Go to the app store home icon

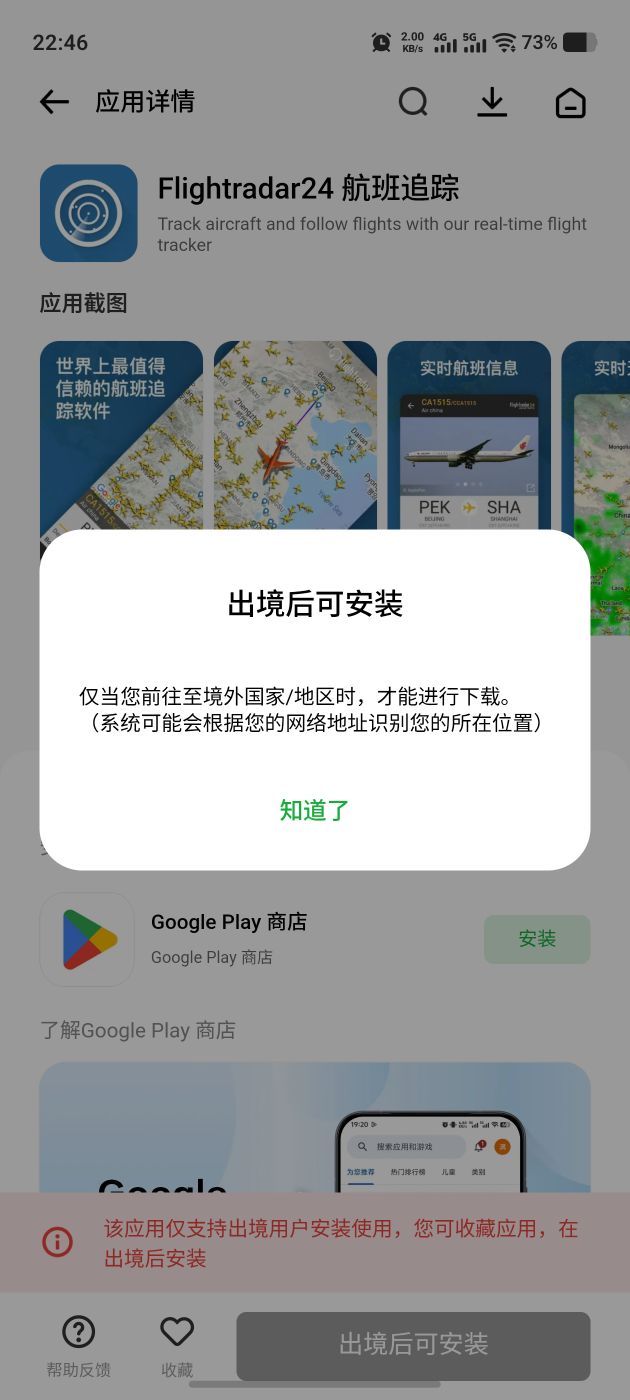click(x=570, y=103)
